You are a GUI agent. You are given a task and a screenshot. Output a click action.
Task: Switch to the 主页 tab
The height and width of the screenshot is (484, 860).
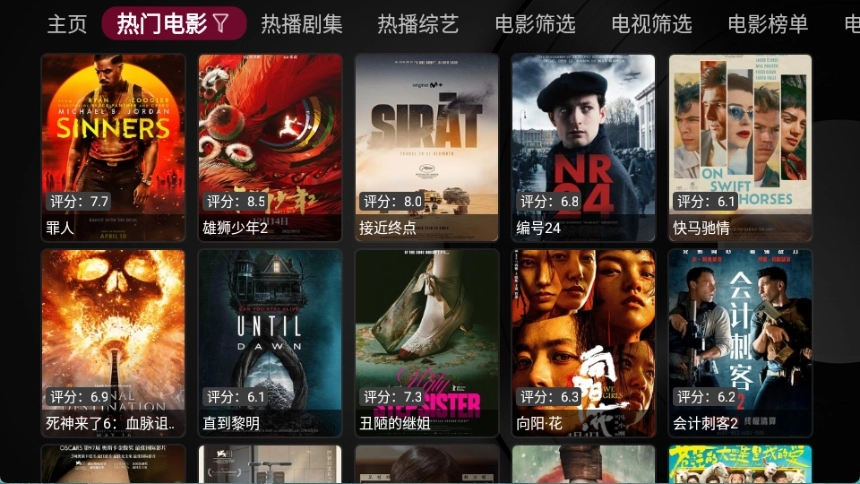pyautogui.click(x=67, y=24)
